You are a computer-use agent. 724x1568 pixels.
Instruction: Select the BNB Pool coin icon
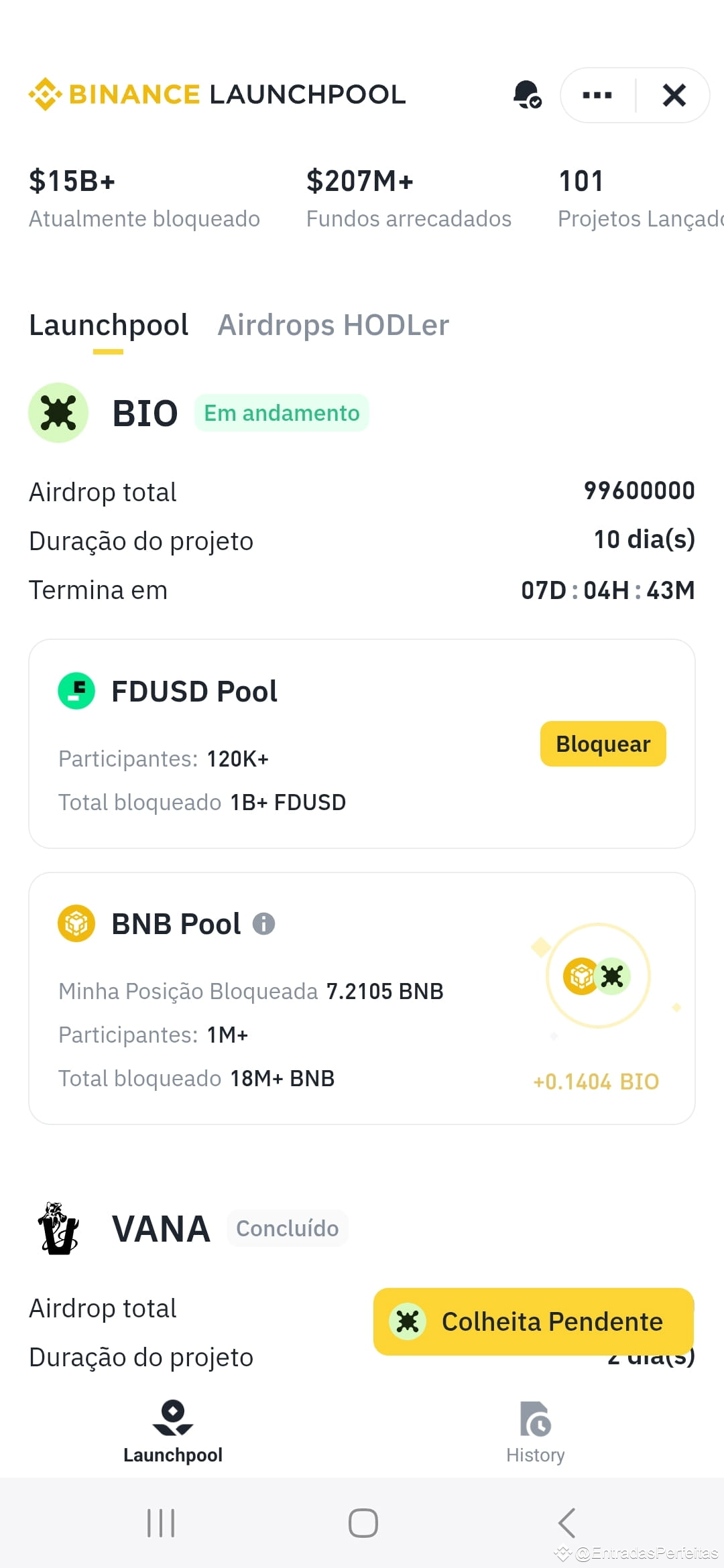(76, 923)
